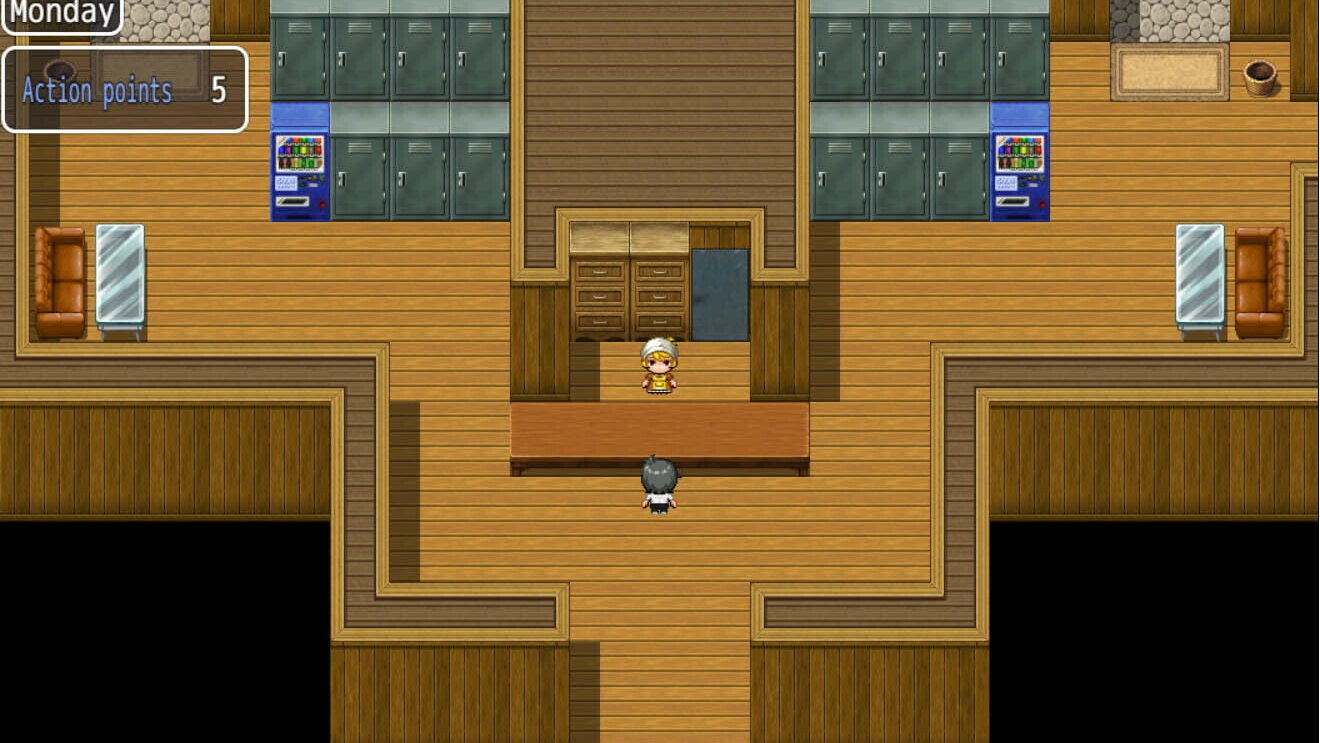Use the right blue vending machine

click(x=1020, y=165)
